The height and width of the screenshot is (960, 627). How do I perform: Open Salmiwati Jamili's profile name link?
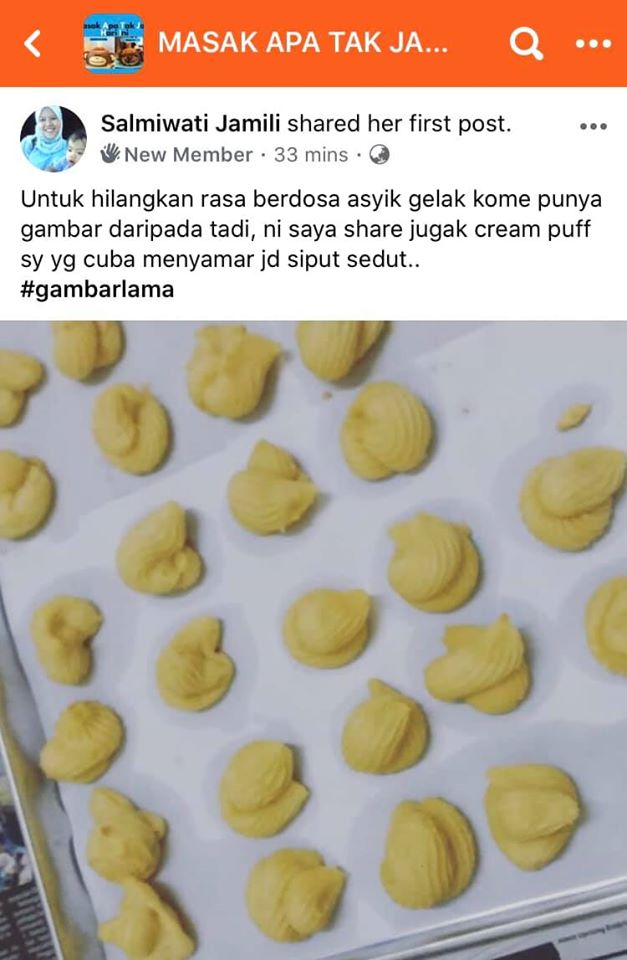193,124
